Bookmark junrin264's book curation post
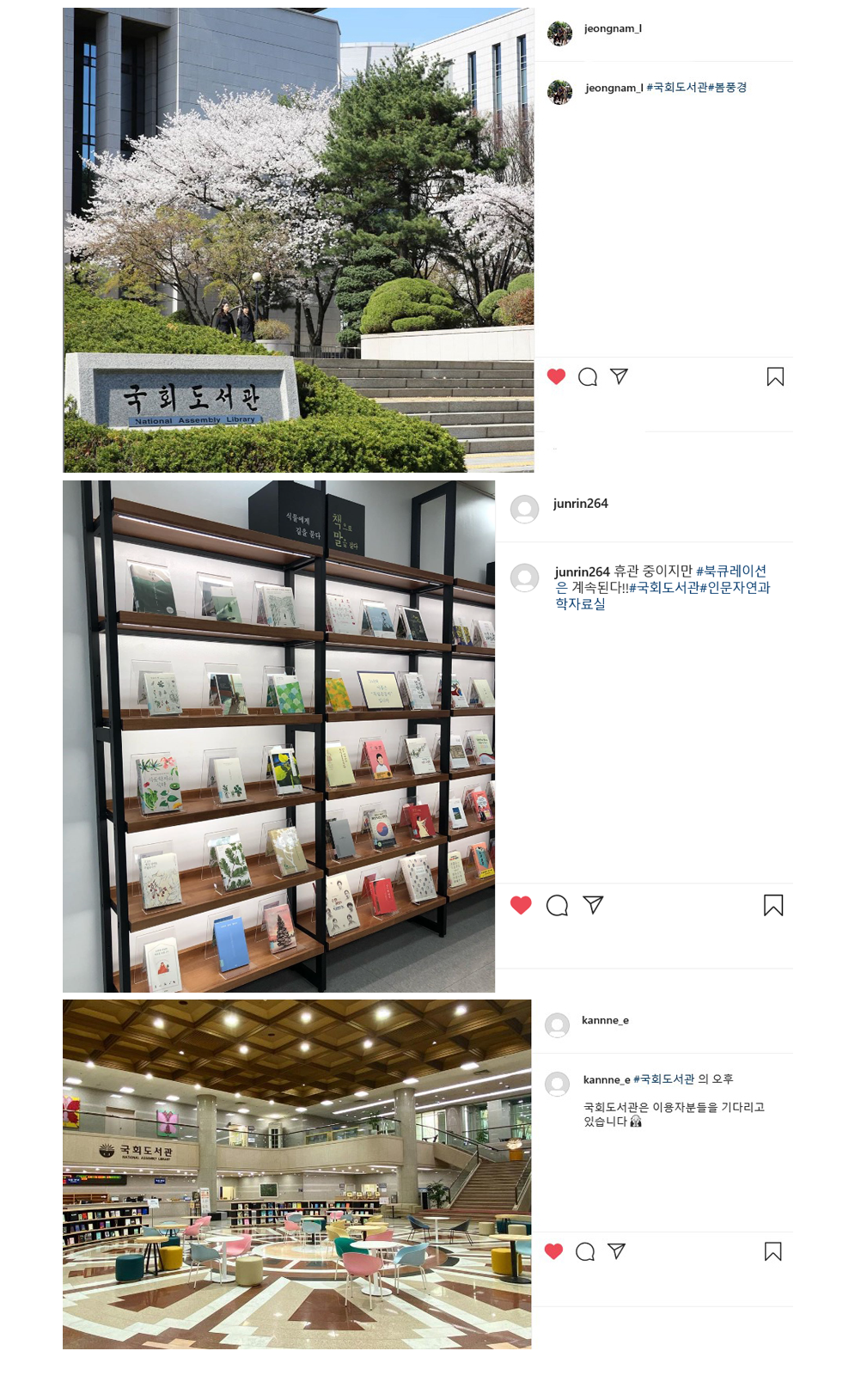 (x=772, y=904)
